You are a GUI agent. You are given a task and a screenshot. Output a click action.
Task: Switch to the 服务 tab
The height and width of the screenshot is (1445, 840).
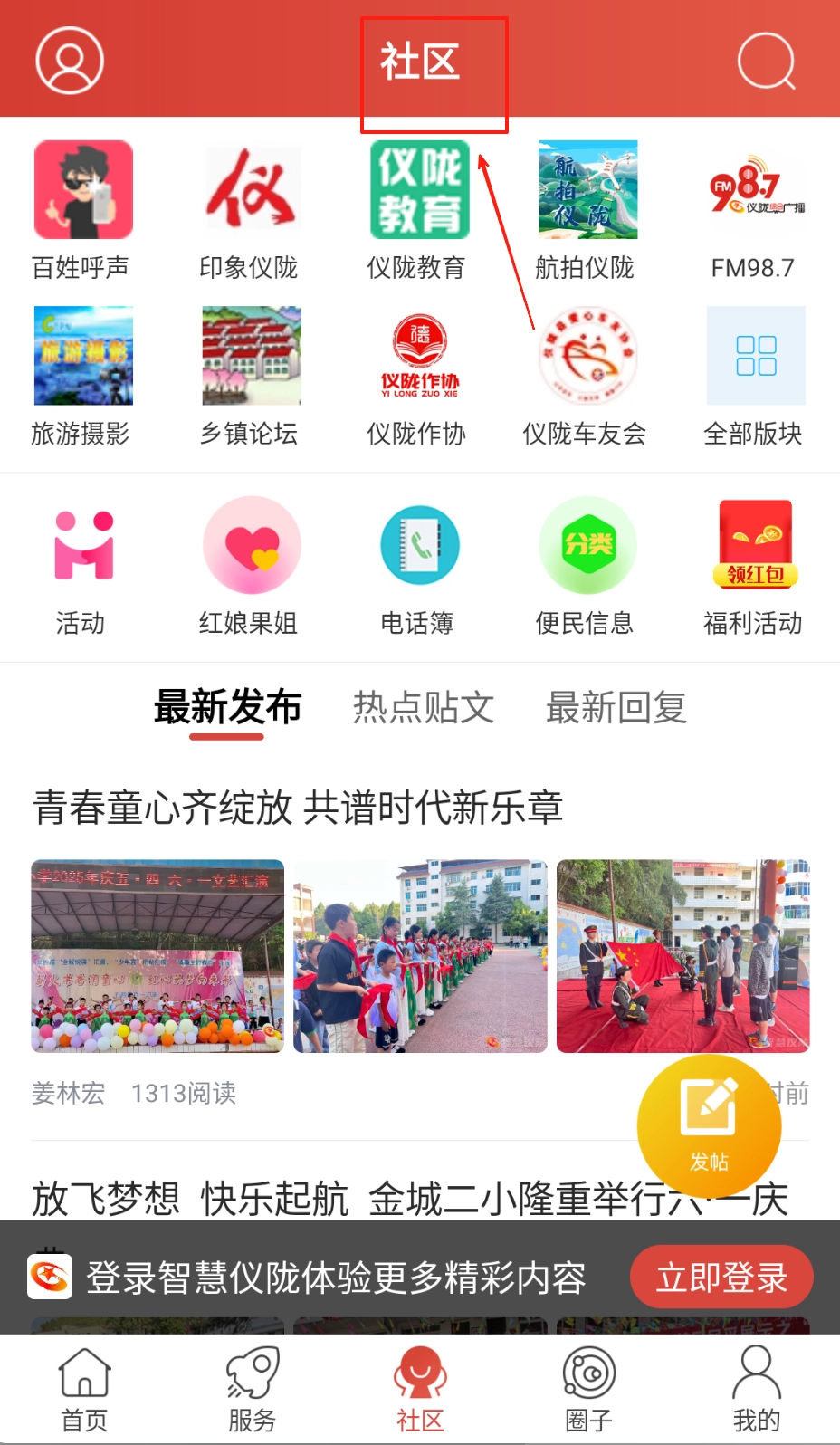coord(252,1389)
